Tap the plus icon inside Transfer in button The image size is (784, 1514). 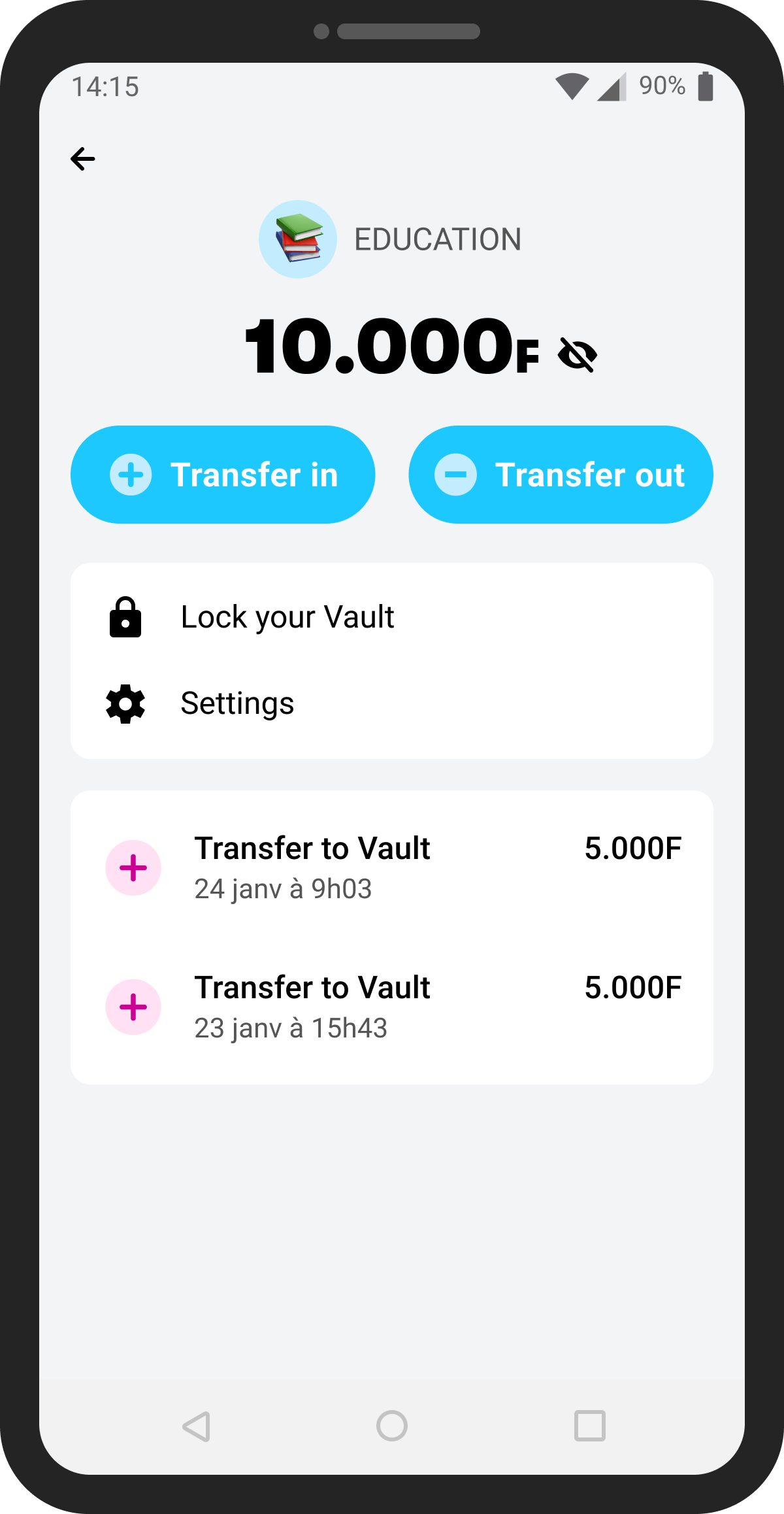tap(131, 475)
